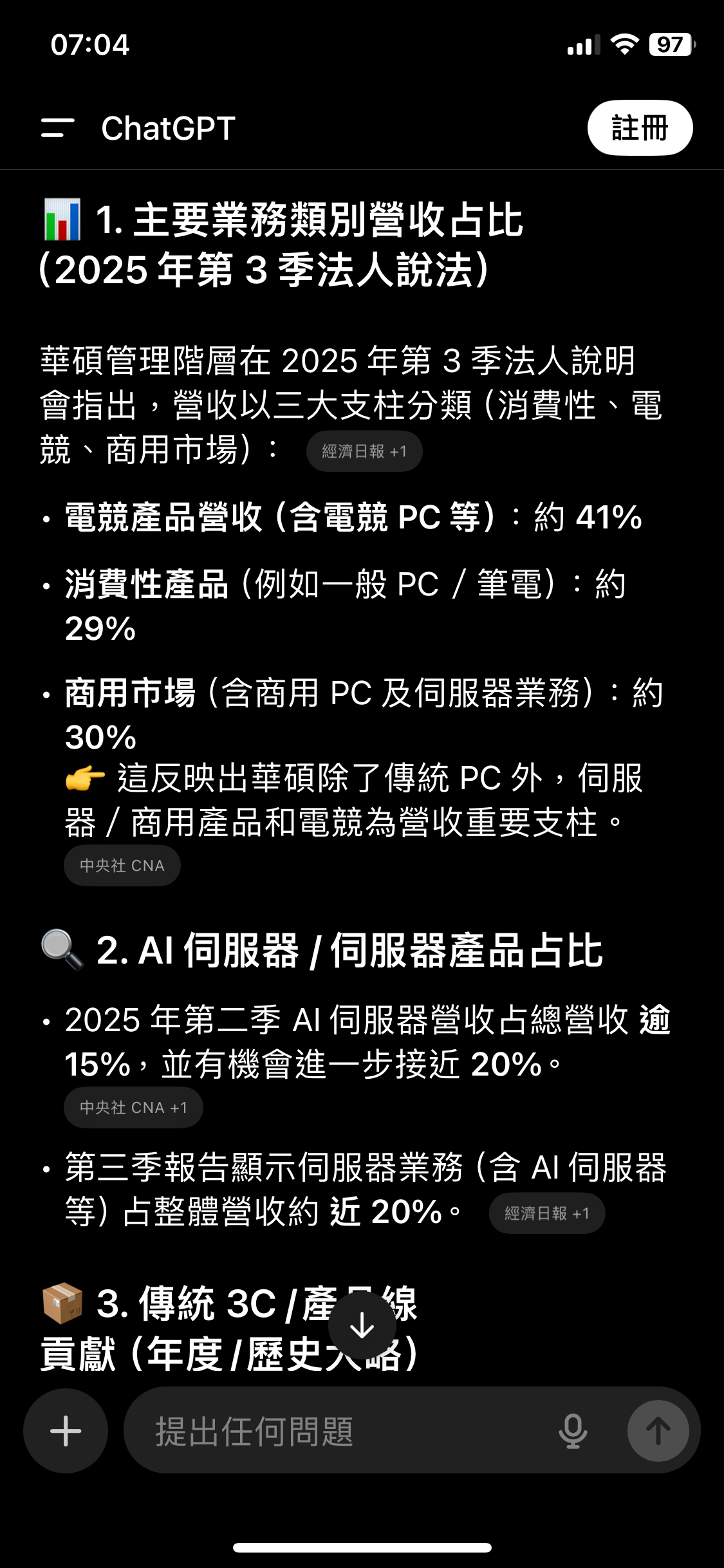Open the 中央社 CNA source chip without +1
Screen dimensions: 724x1568
[x=122, y=866]
